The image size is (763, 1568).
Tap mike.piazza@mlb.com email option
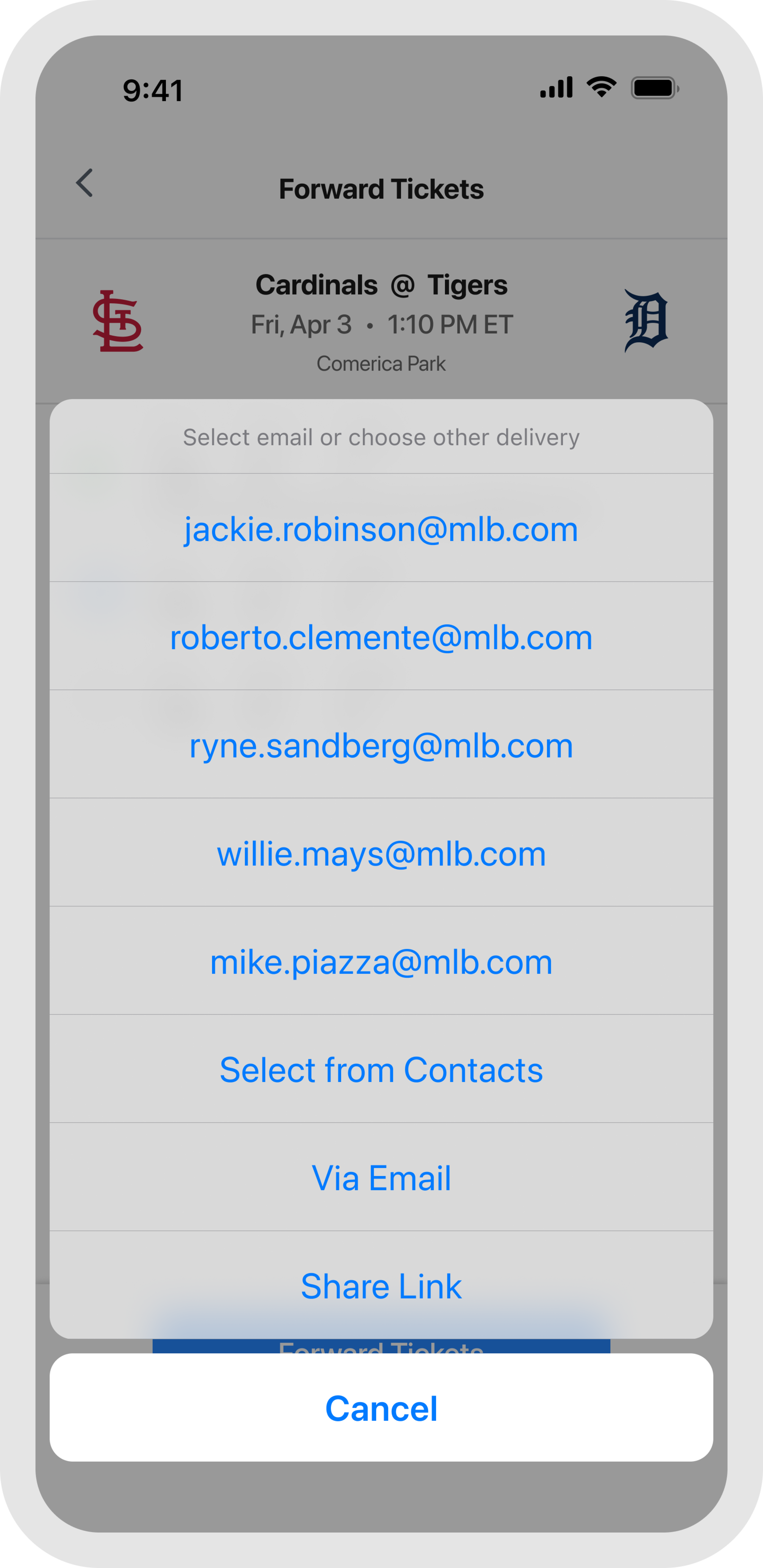click(x=381, y=962)
